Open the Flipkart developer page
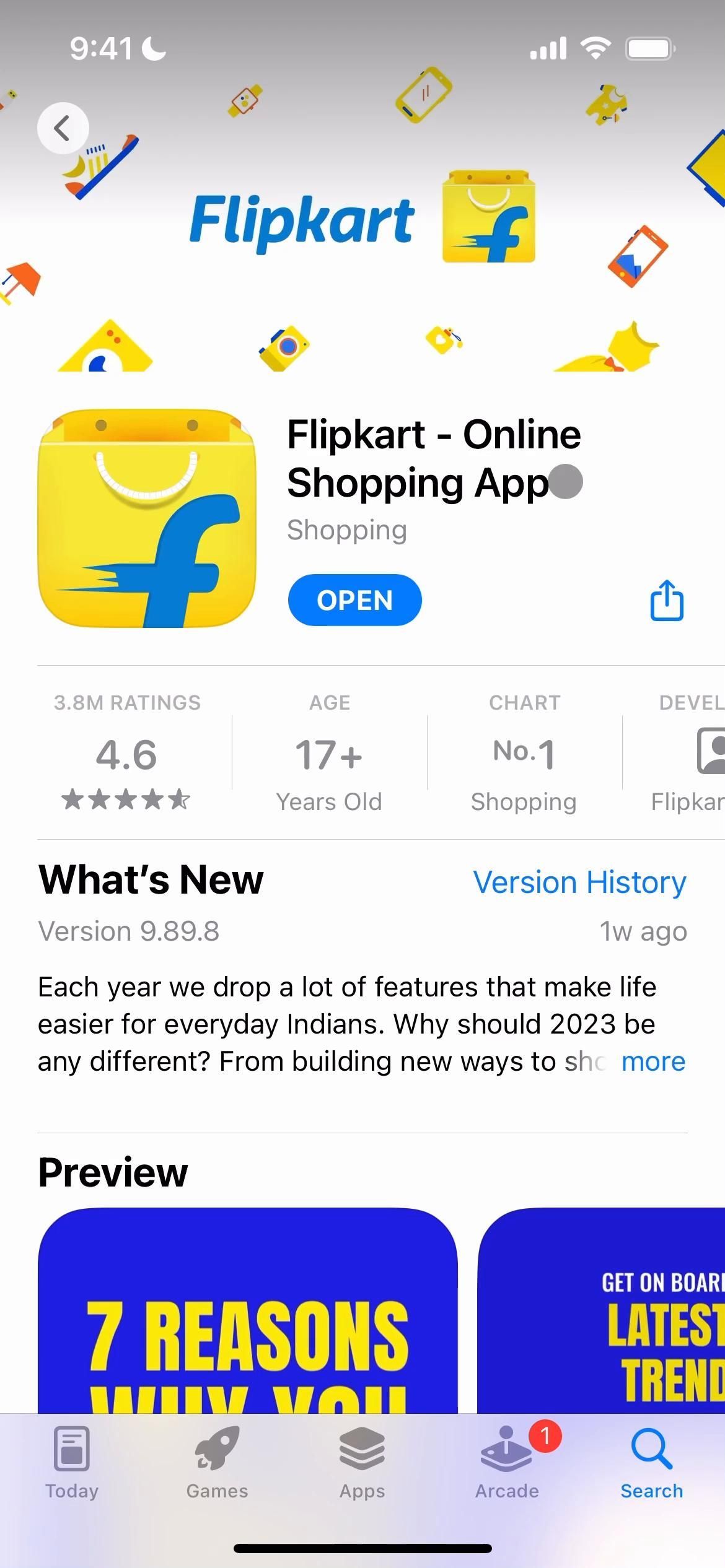Screen dimensions: 725x1568 688,756
